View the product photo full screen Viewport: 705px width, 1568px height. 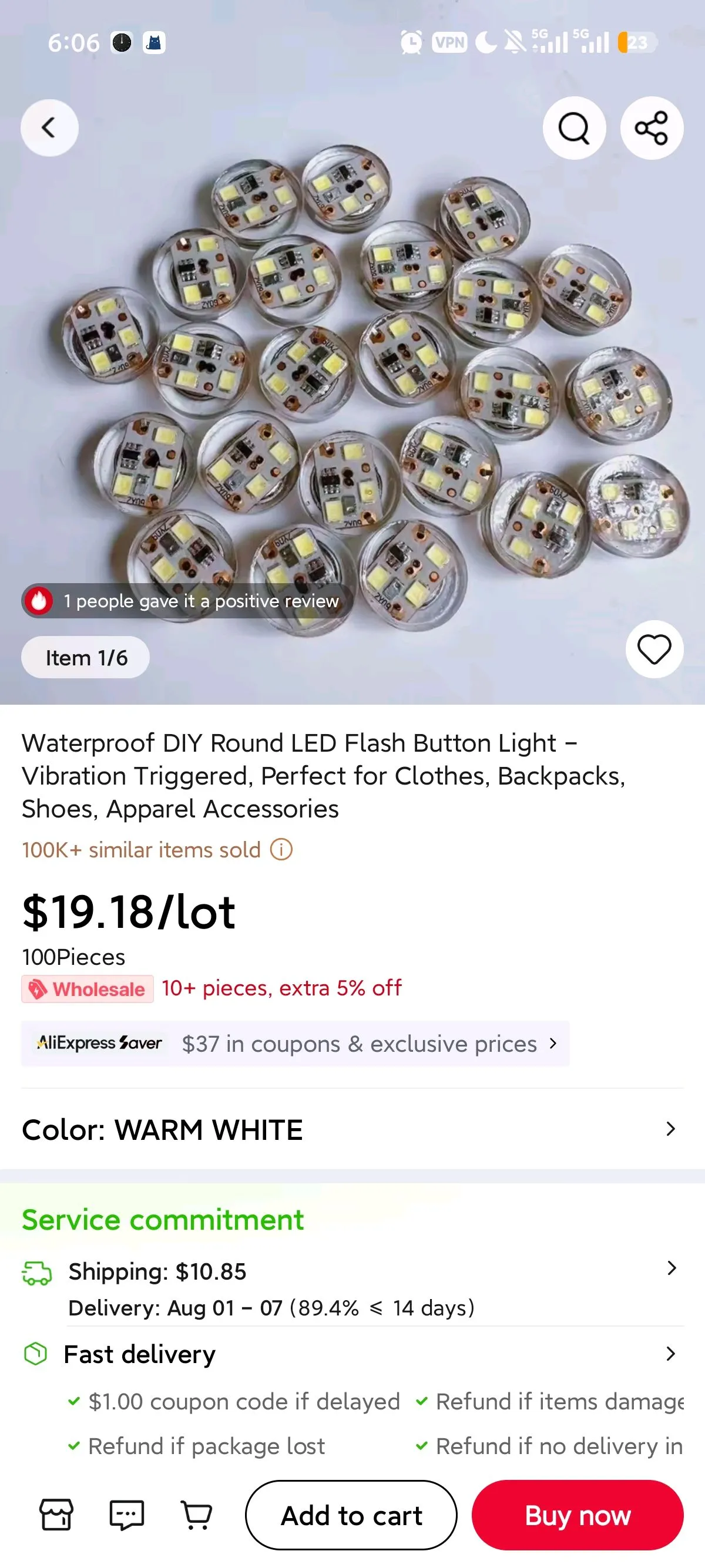[x=352, y=378]
